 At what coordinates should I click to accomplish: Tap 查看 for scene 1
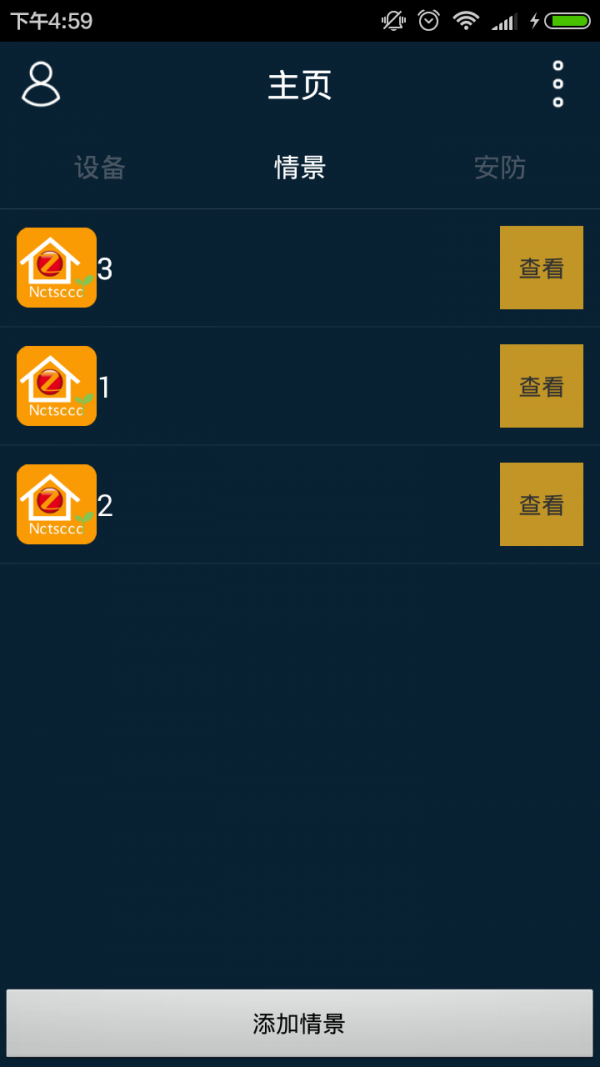point(541,386)
